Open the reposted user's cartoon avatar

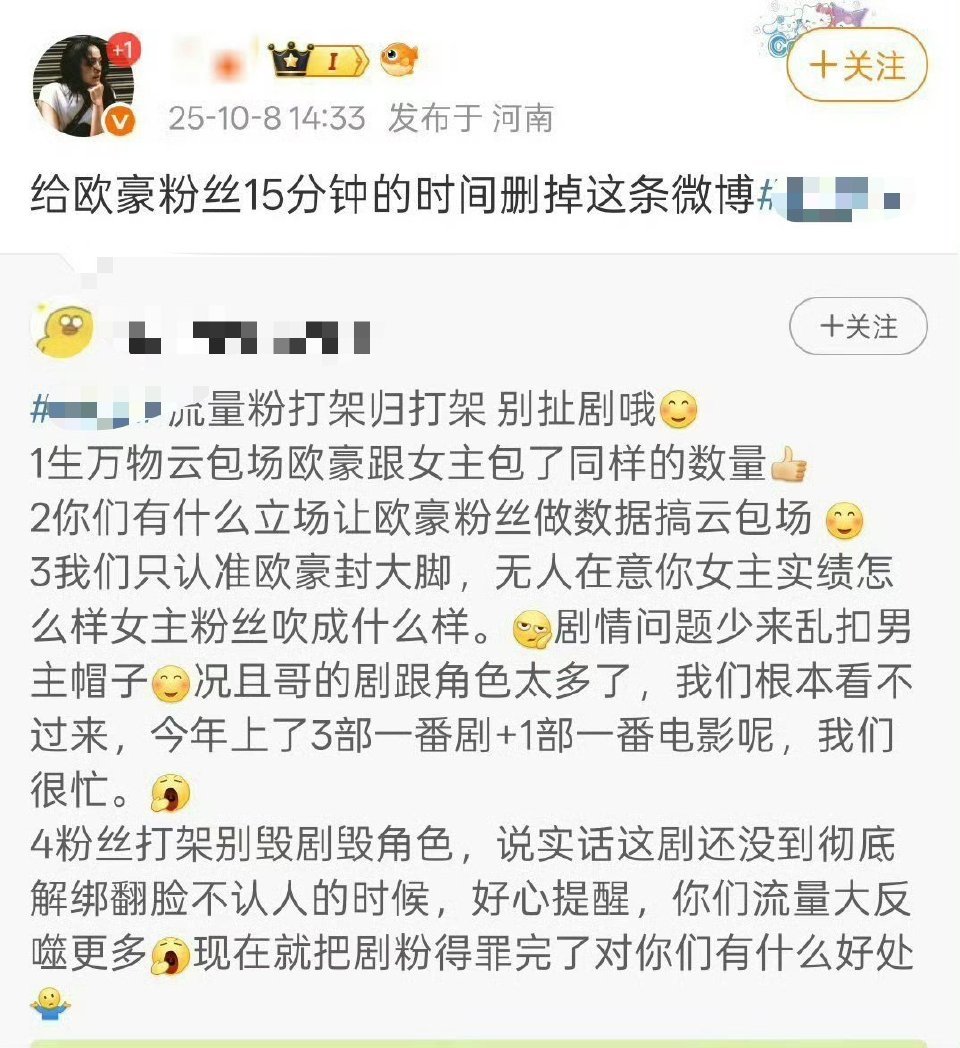(68, 331)
